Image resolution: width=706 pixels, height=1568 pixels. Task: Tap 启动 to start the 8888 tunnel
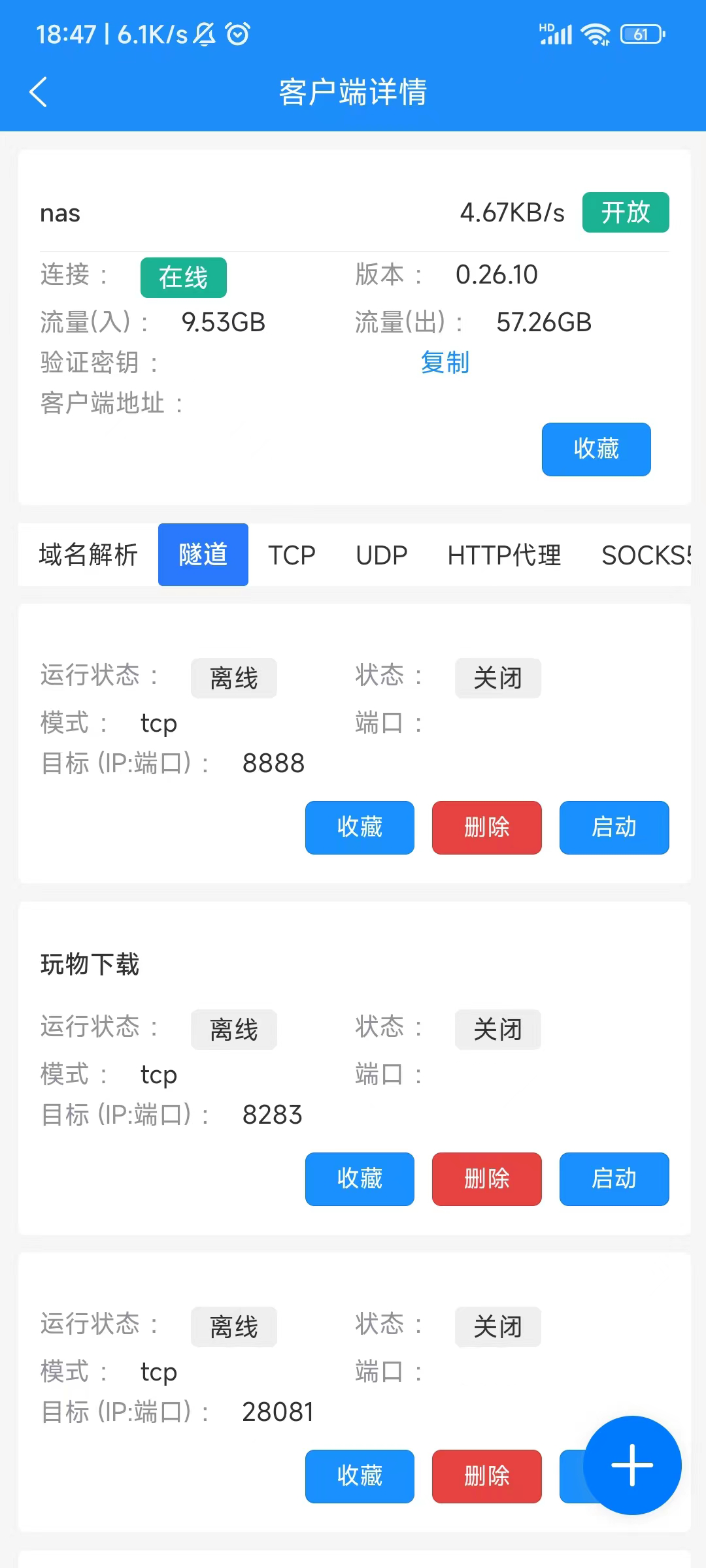coord(613,828)
